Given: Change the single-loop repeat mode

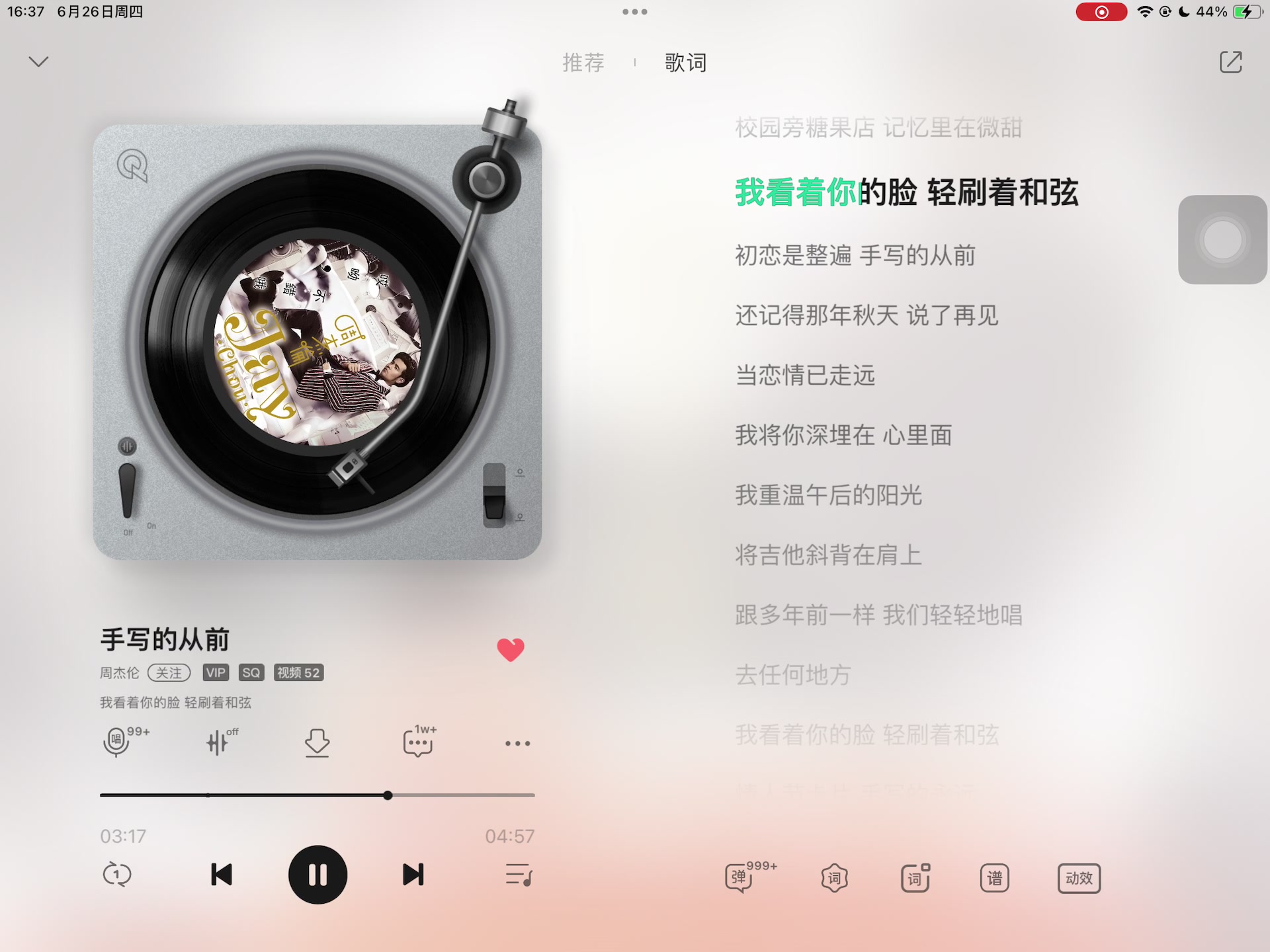Looking at the screenshot, I should coord(117,875).
